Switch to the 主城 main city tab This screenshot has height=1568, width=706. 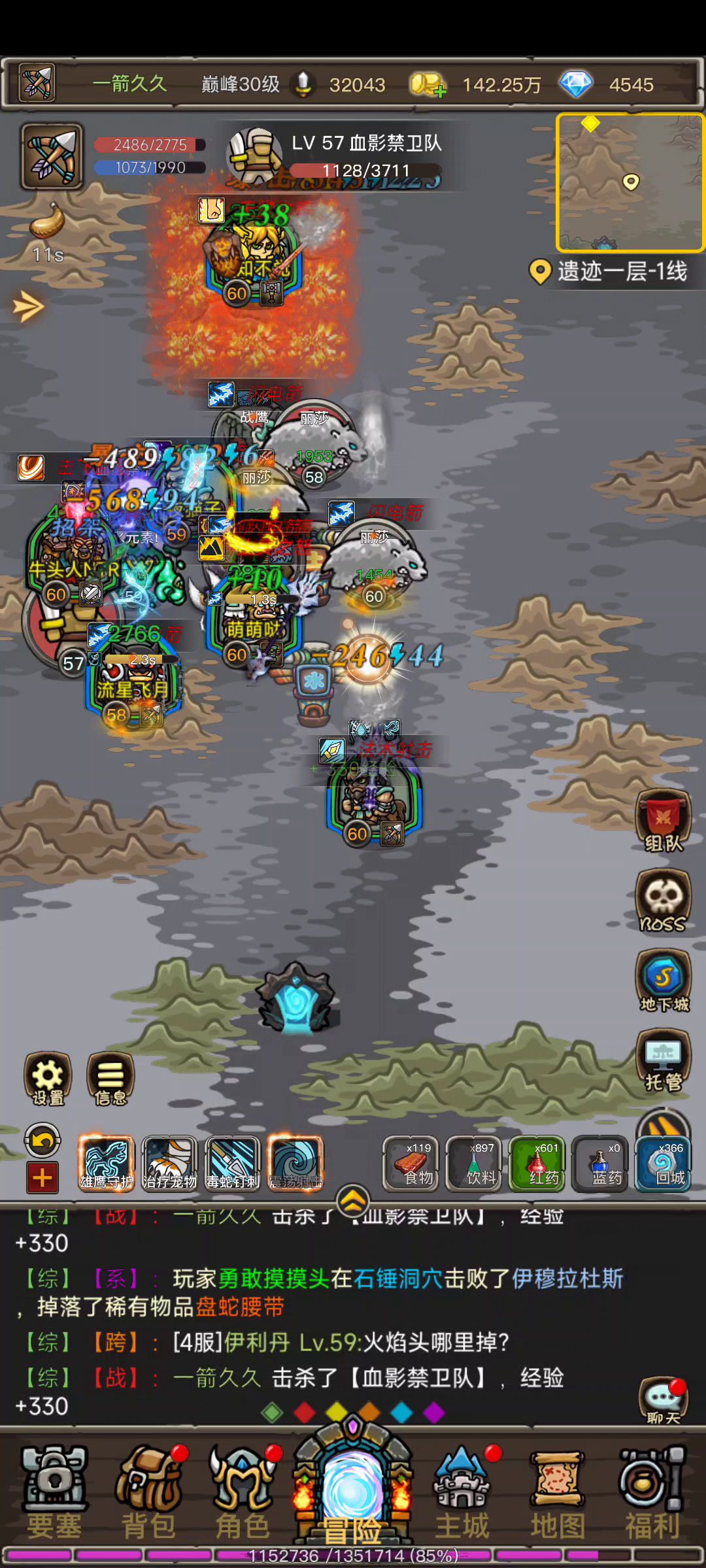(x=462, y=1493)
